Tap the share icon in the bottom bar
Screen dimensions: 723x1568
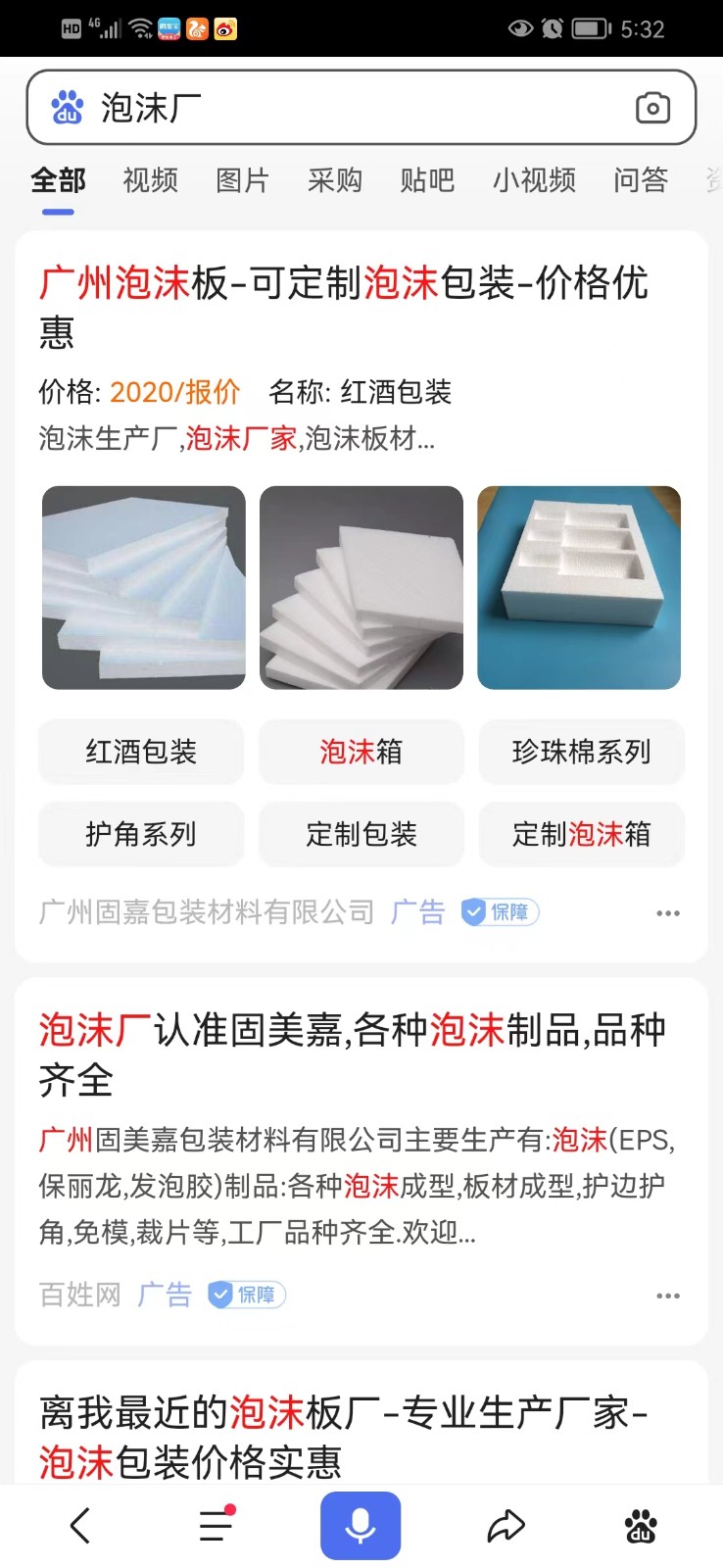(x=504, y=1525)
